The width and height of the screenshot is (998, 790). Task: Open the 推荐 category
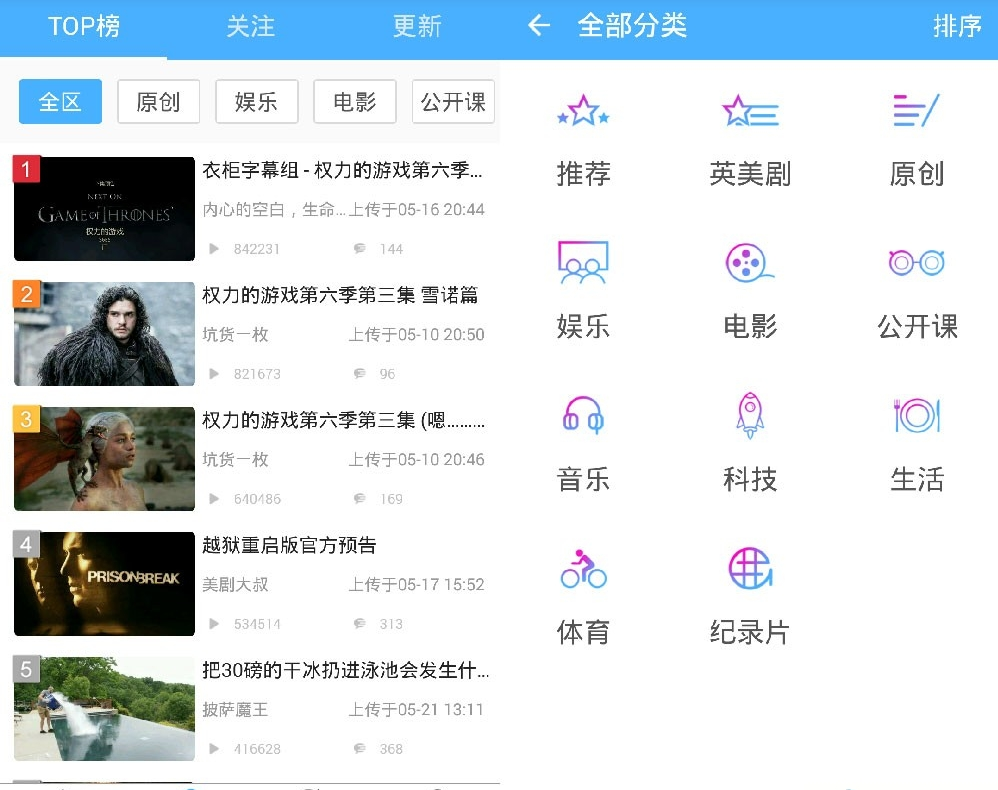(x=583, y=140)
